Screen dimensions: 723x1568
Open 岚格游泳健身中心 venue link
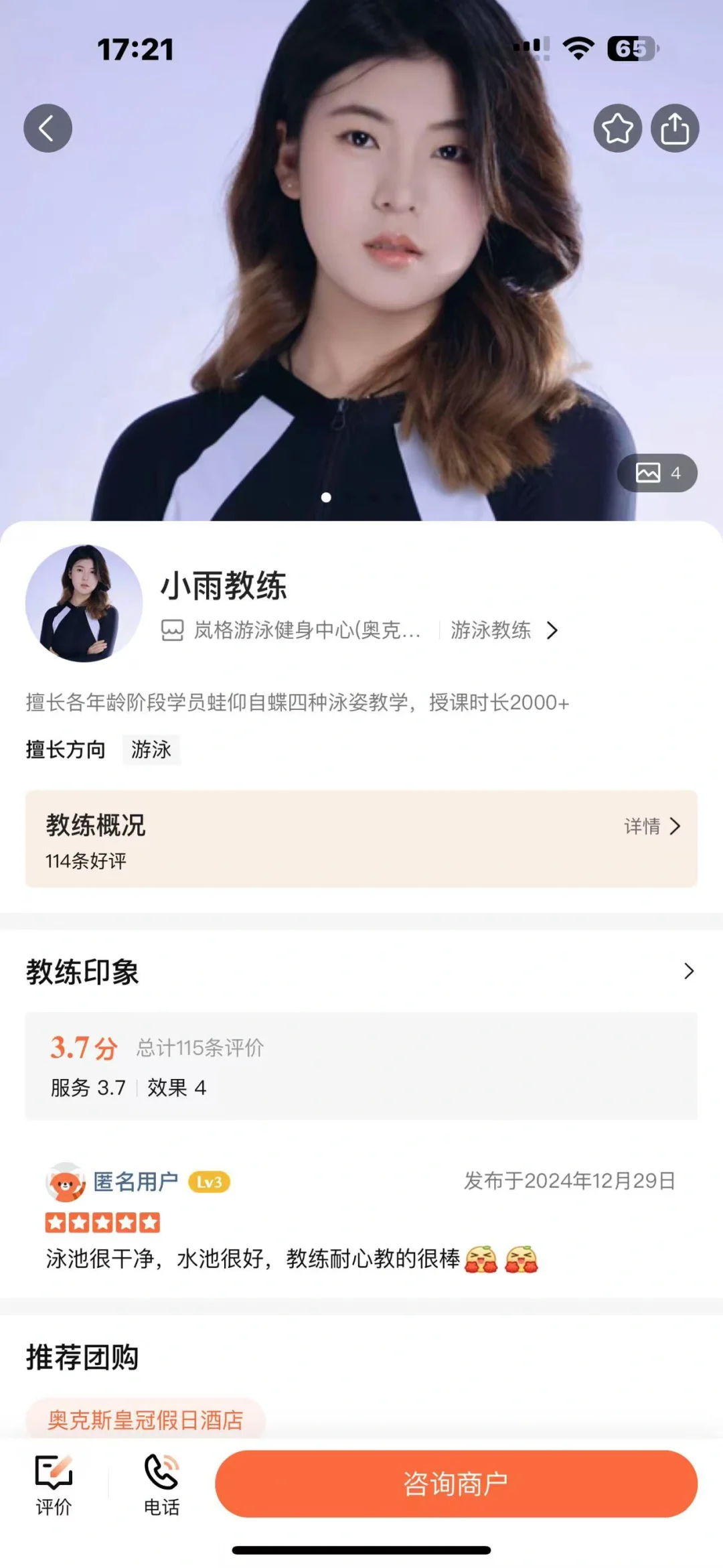(x=291, y=630)
